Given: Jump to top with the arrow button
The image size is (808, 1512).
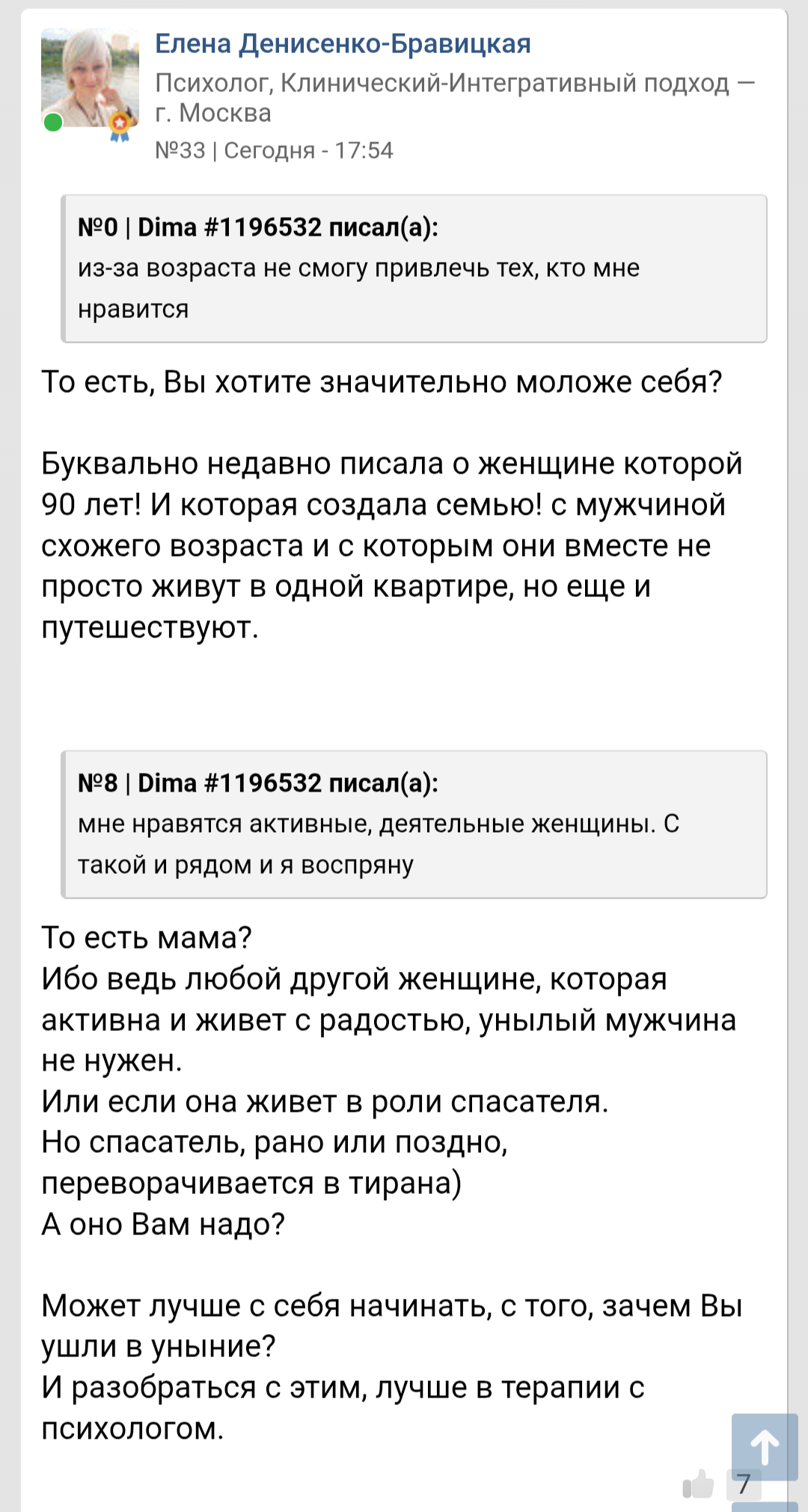Looking at the screenshot, I should (765, 1447).
